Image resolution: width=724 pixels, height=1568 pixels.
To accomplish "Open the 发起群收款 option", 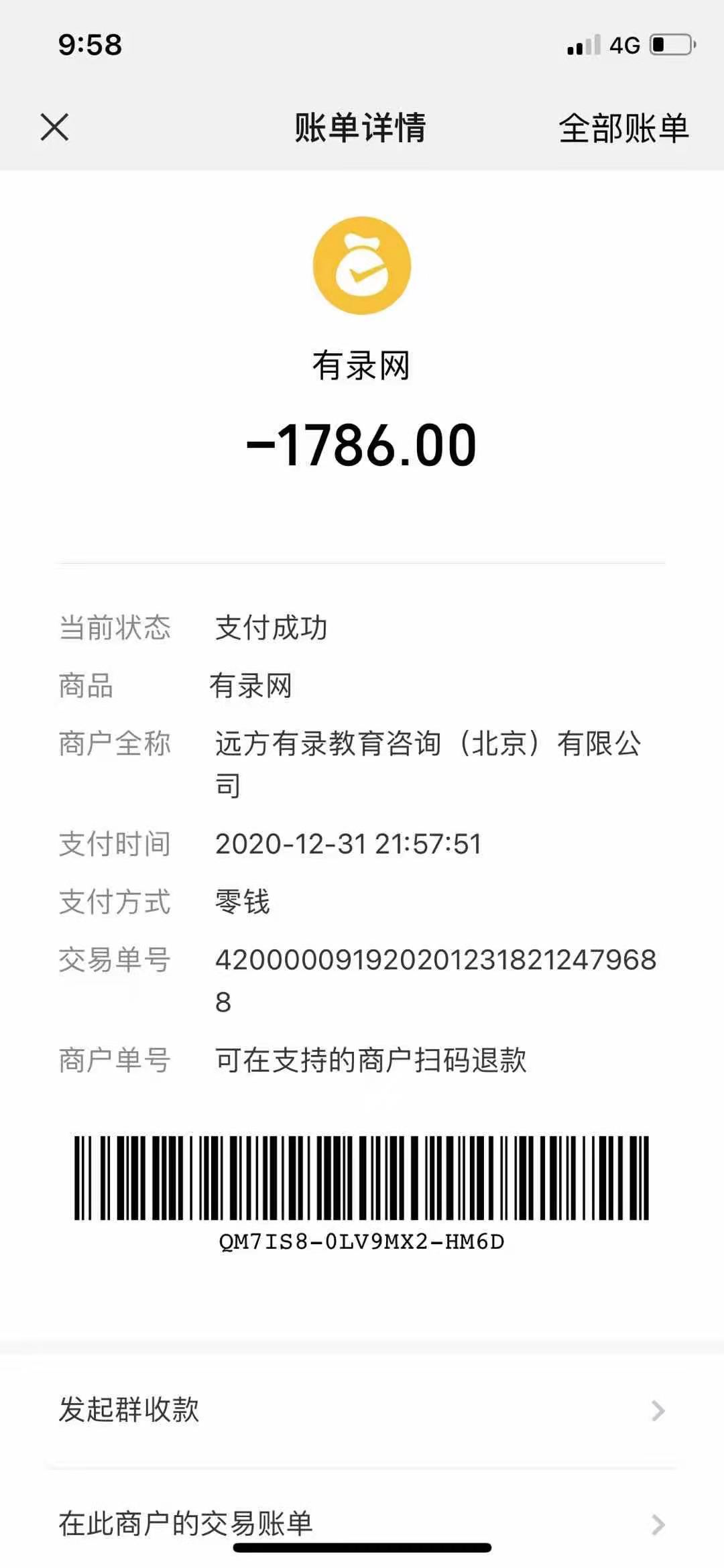I will tap(362, 1410).
